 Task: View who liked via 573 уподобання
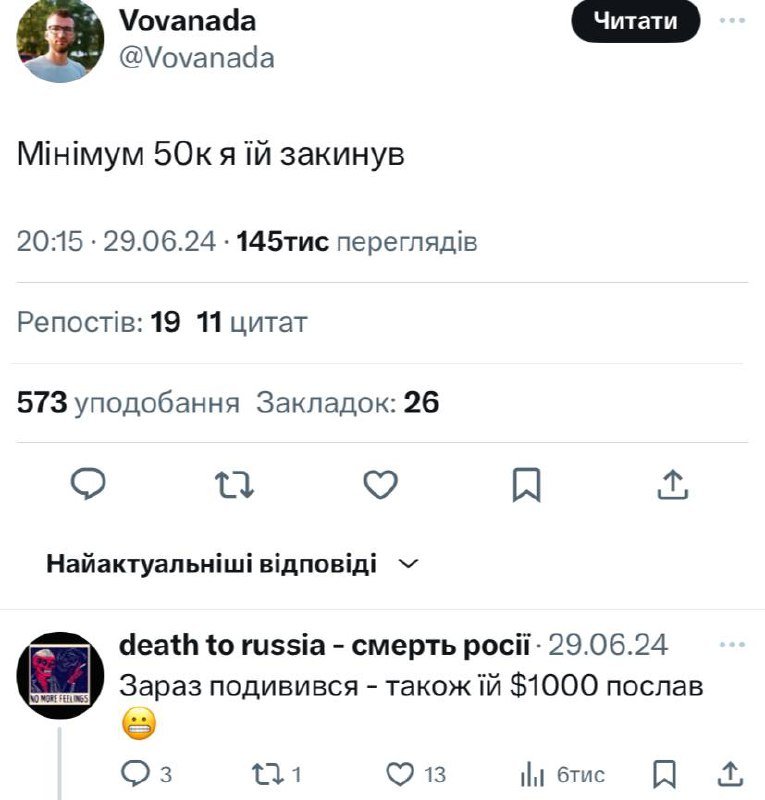[128, 403]
